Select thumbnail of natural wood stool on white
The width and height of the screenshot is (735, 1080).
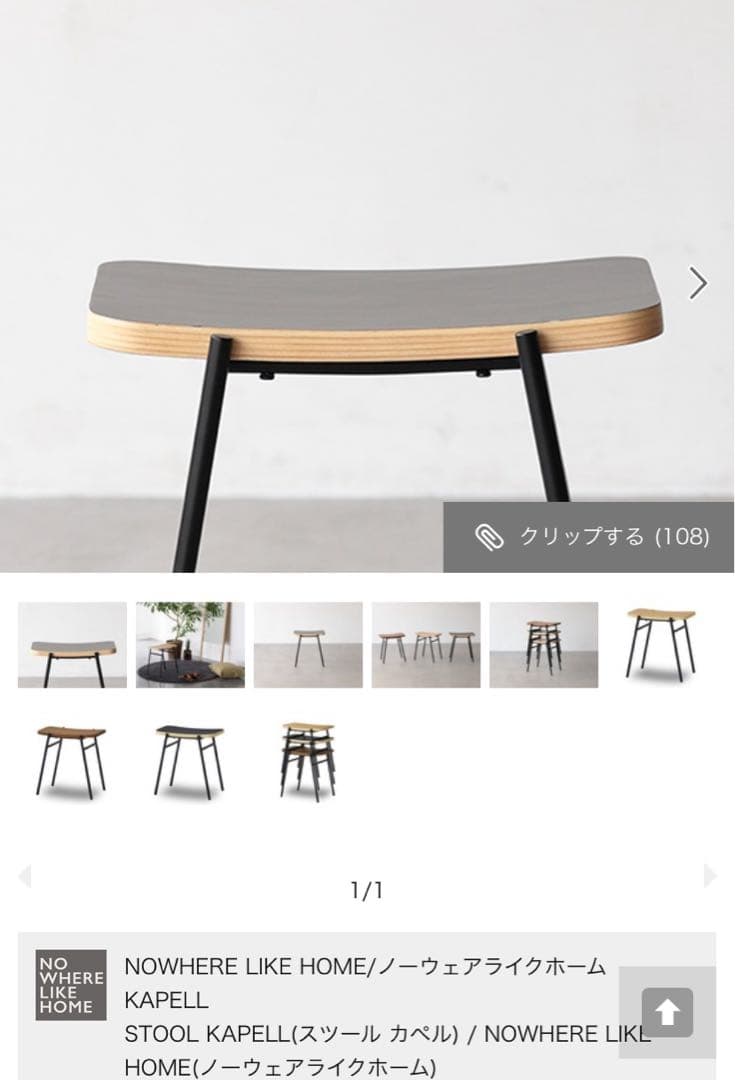(x=661, y=644)
